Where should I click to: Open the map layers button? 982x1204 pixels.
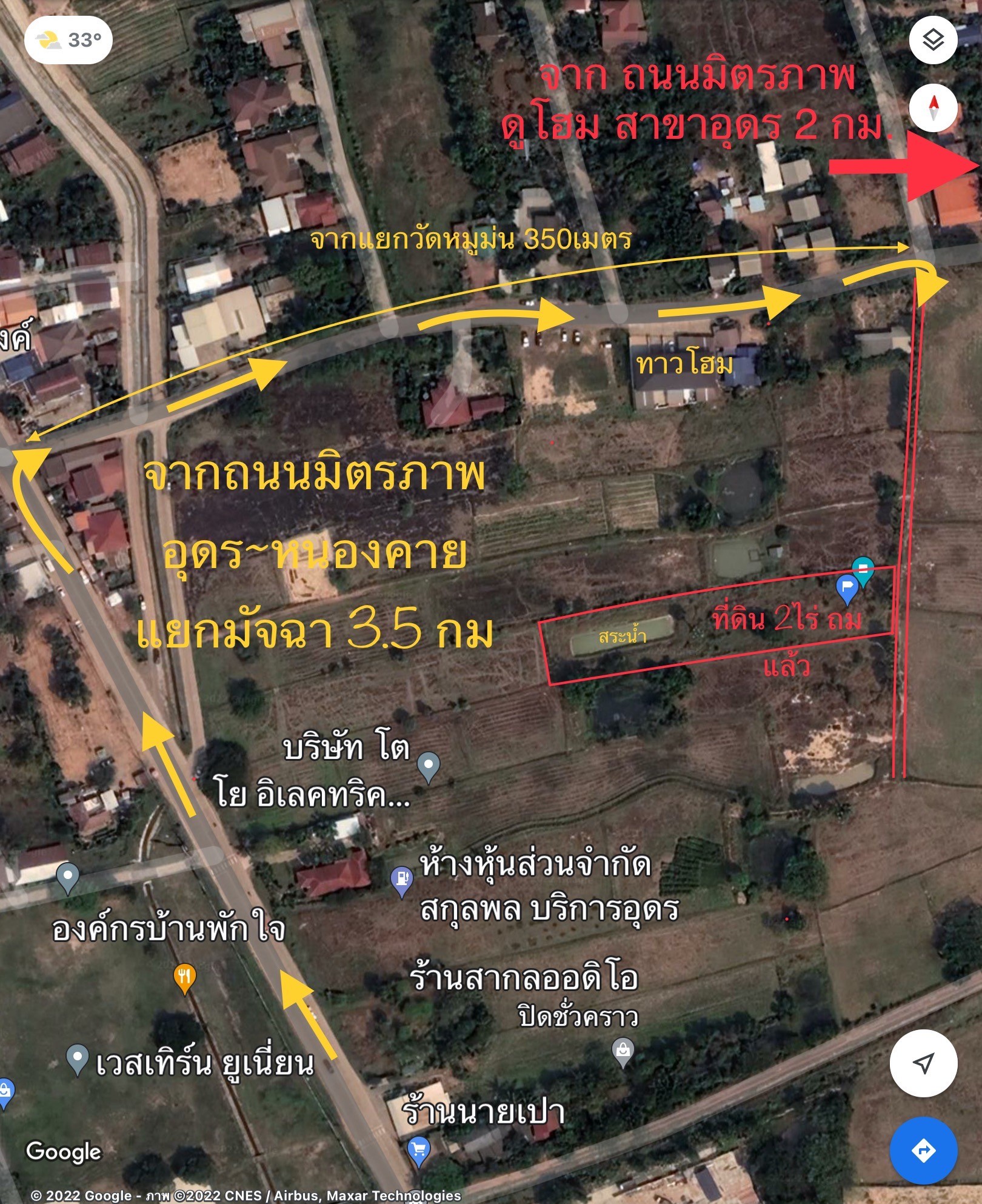pyautogui.click(x=933, y=40)
